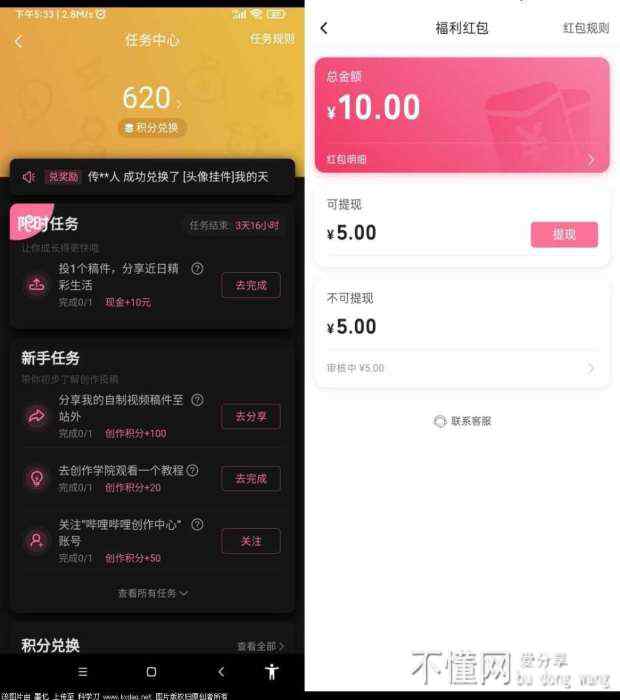
Task: Open the red packet details (红包明细)
Action: click(347, 159)
